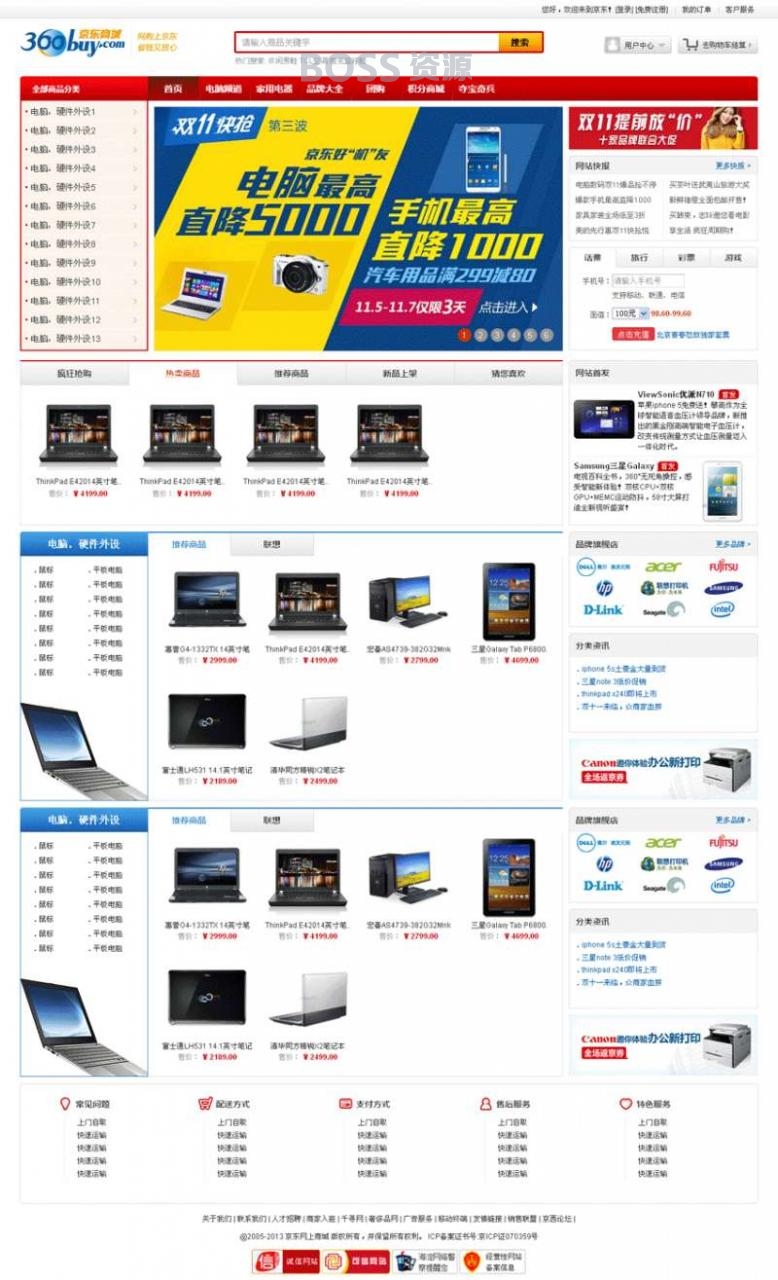
Task: Select the 旅行 recharge tab
Action: click(639, 258)
